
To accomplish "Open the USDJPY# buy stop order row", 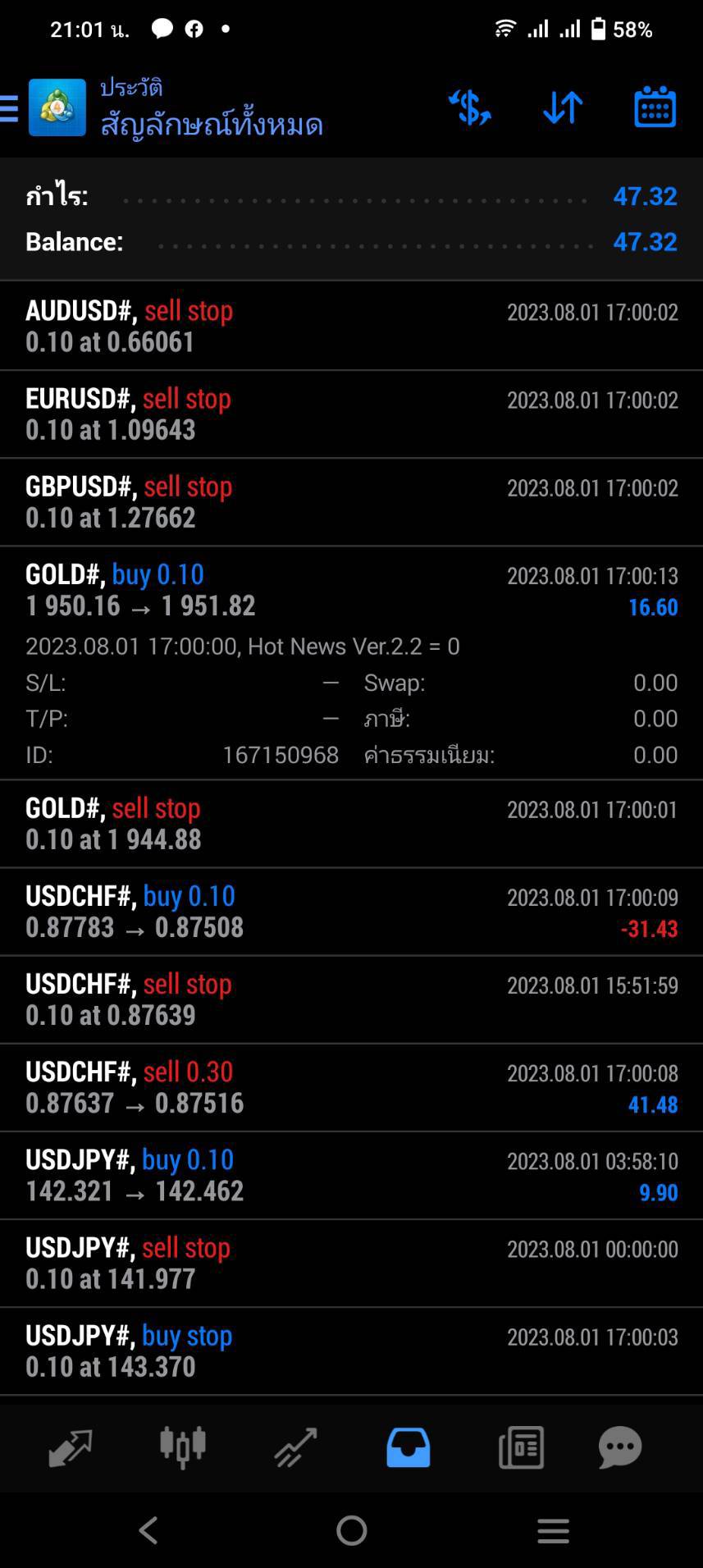I will (351, 1351).
